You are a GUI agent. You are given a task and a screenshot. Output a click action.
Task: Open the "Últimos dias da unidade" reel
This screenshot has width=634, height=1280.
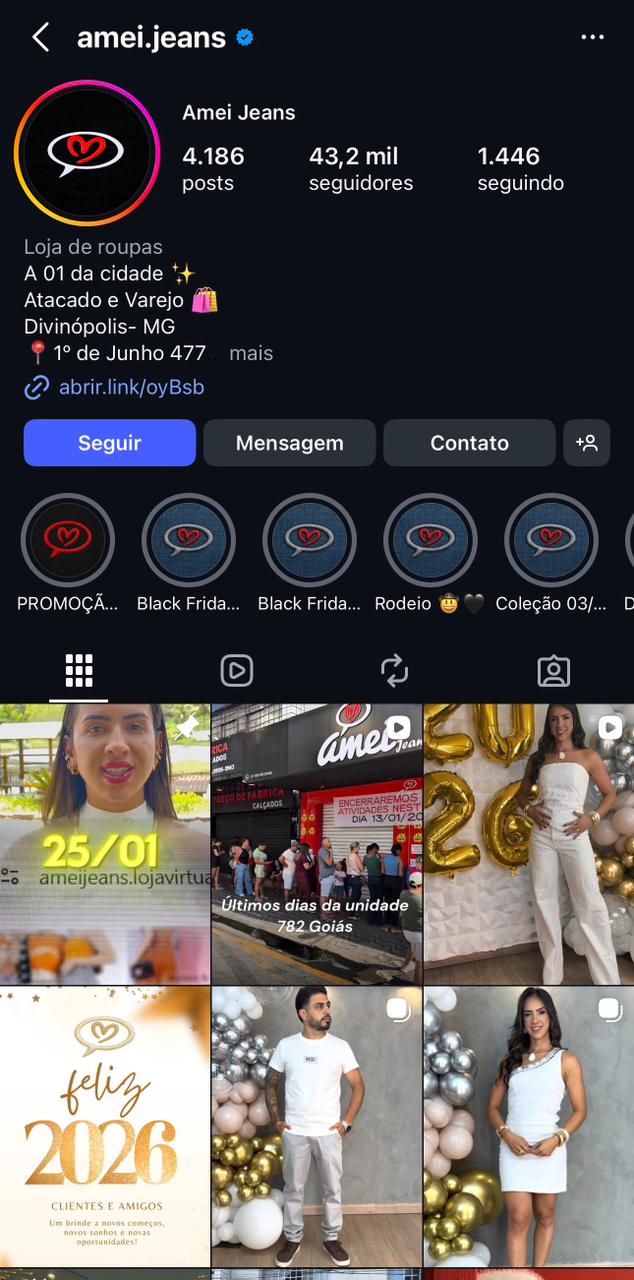coord(316,844)
